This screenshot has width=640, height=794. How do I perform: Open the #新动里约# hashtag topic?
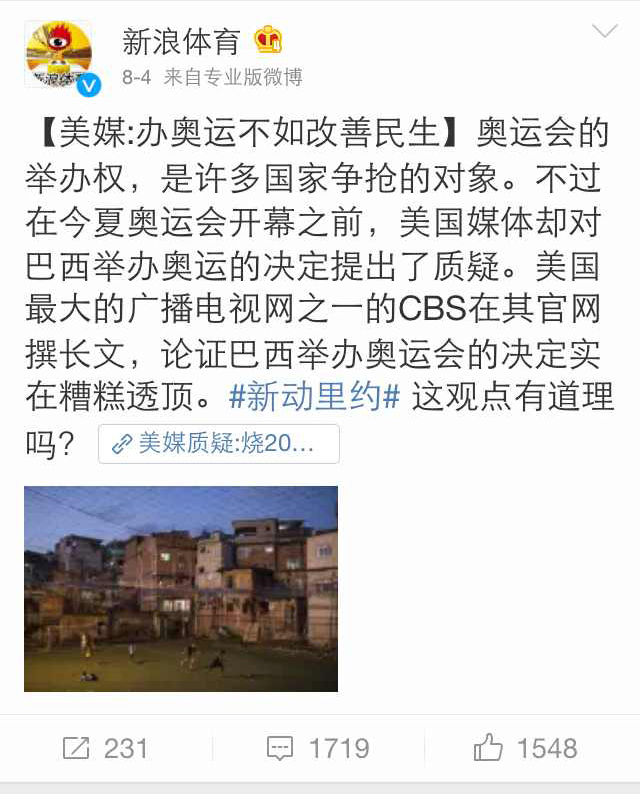click(x=314, y=397)
